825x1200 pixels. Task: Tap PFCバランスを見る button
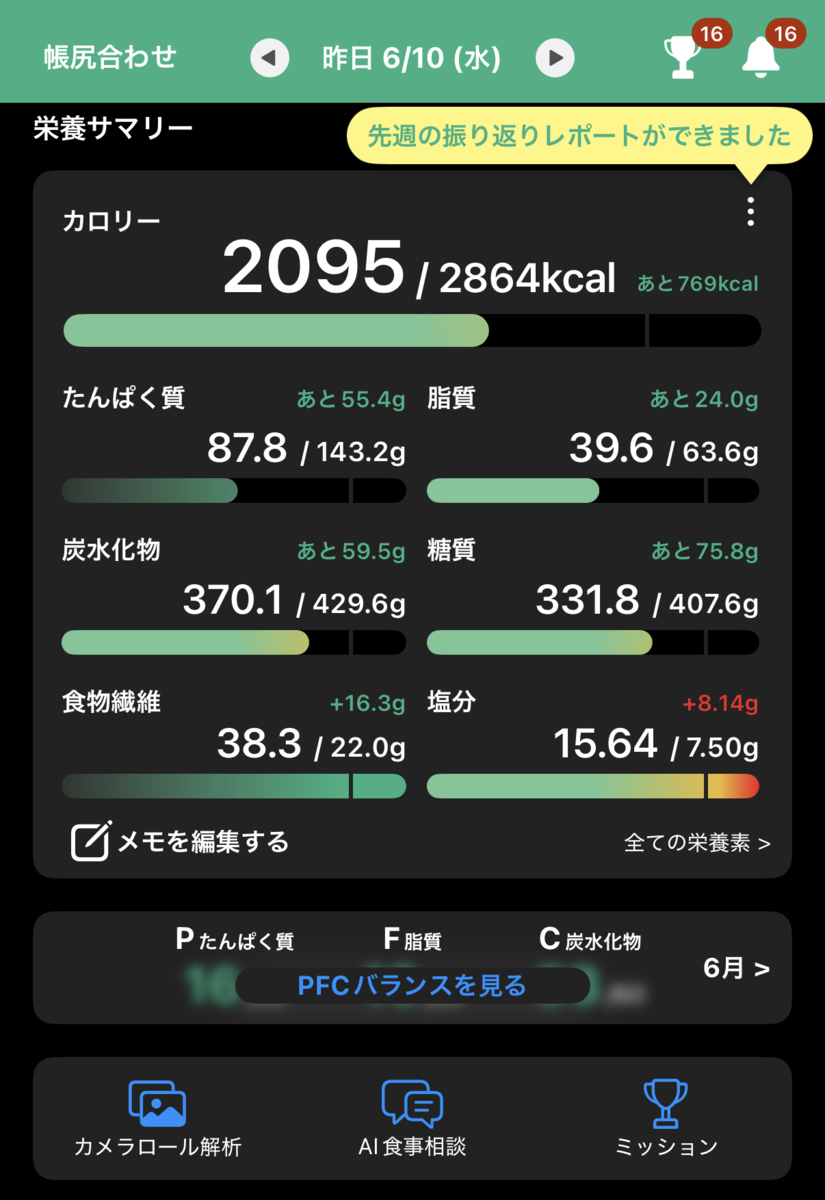point(412,986)
